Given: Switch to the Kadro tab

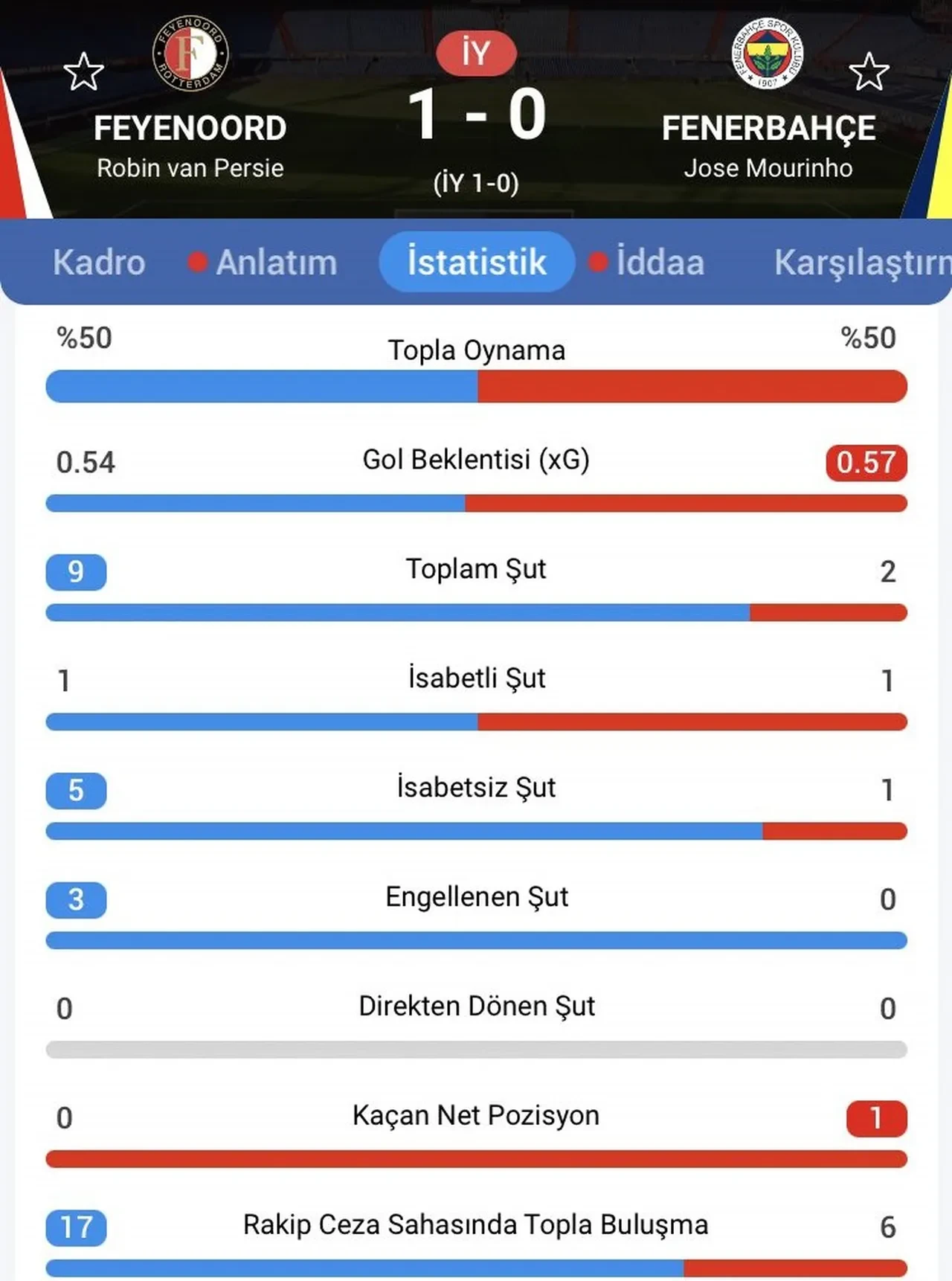Looking at the screenshot, I should 100,262.
